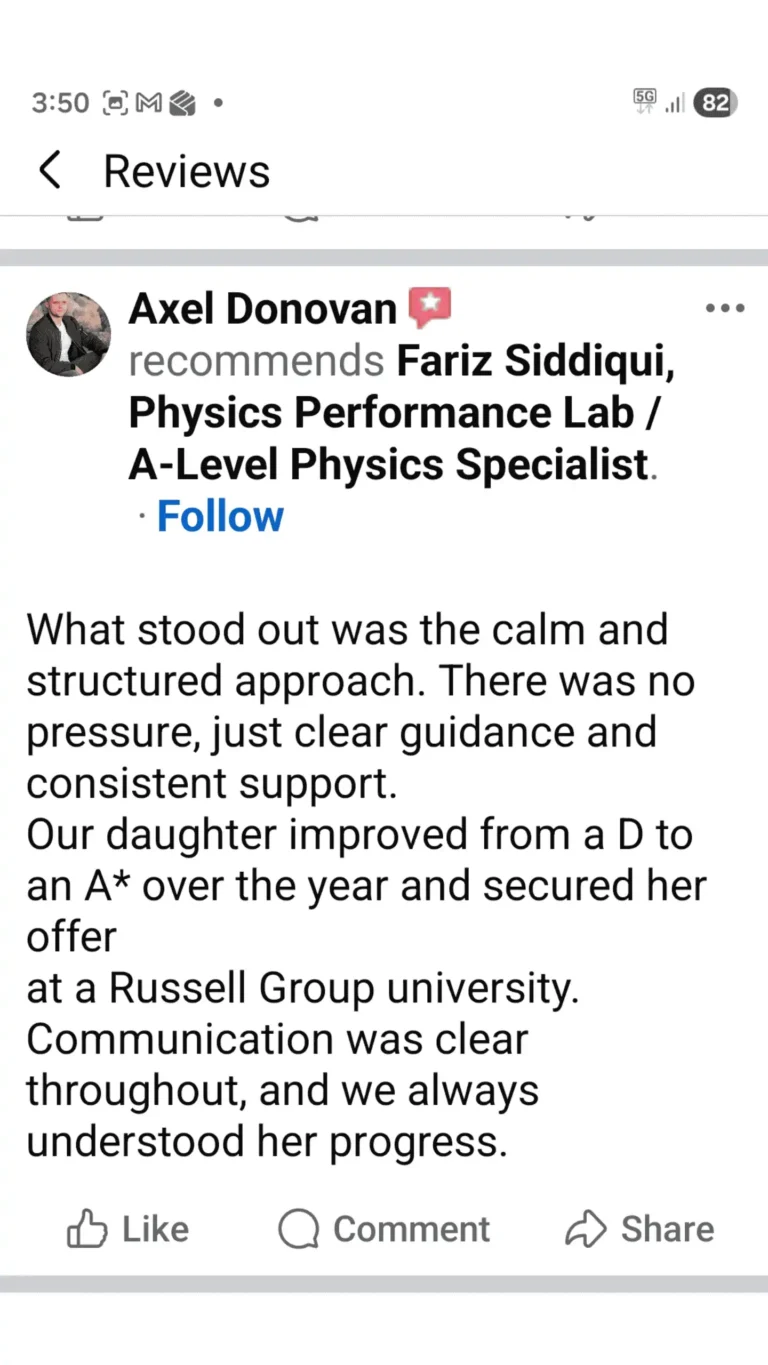Screen dimensions: 768x1365
Task: Open Axel Donovan's name link
Action: click(x=263, y=310)
